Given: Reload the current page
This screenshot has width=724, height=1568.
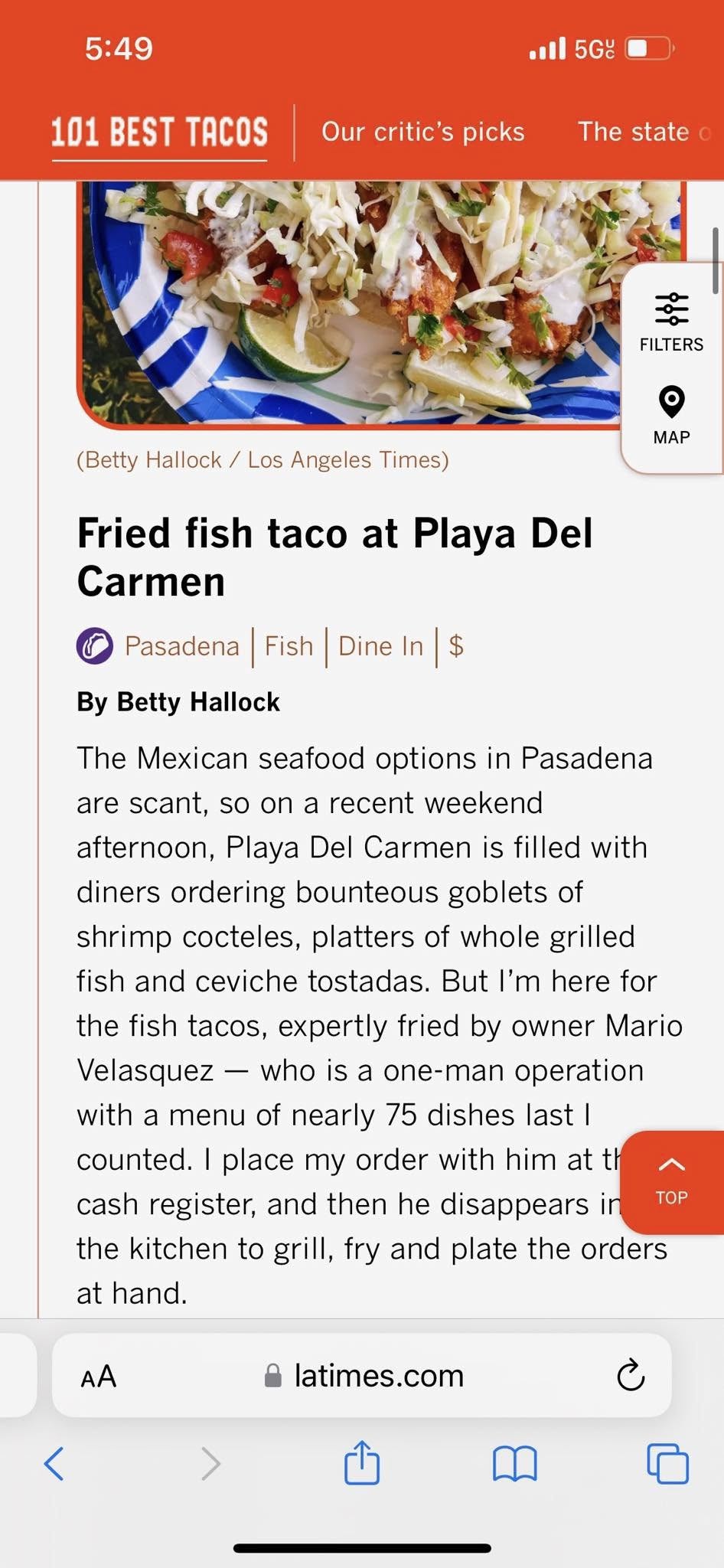Looking at the screenshot, I should point(631,1376).
